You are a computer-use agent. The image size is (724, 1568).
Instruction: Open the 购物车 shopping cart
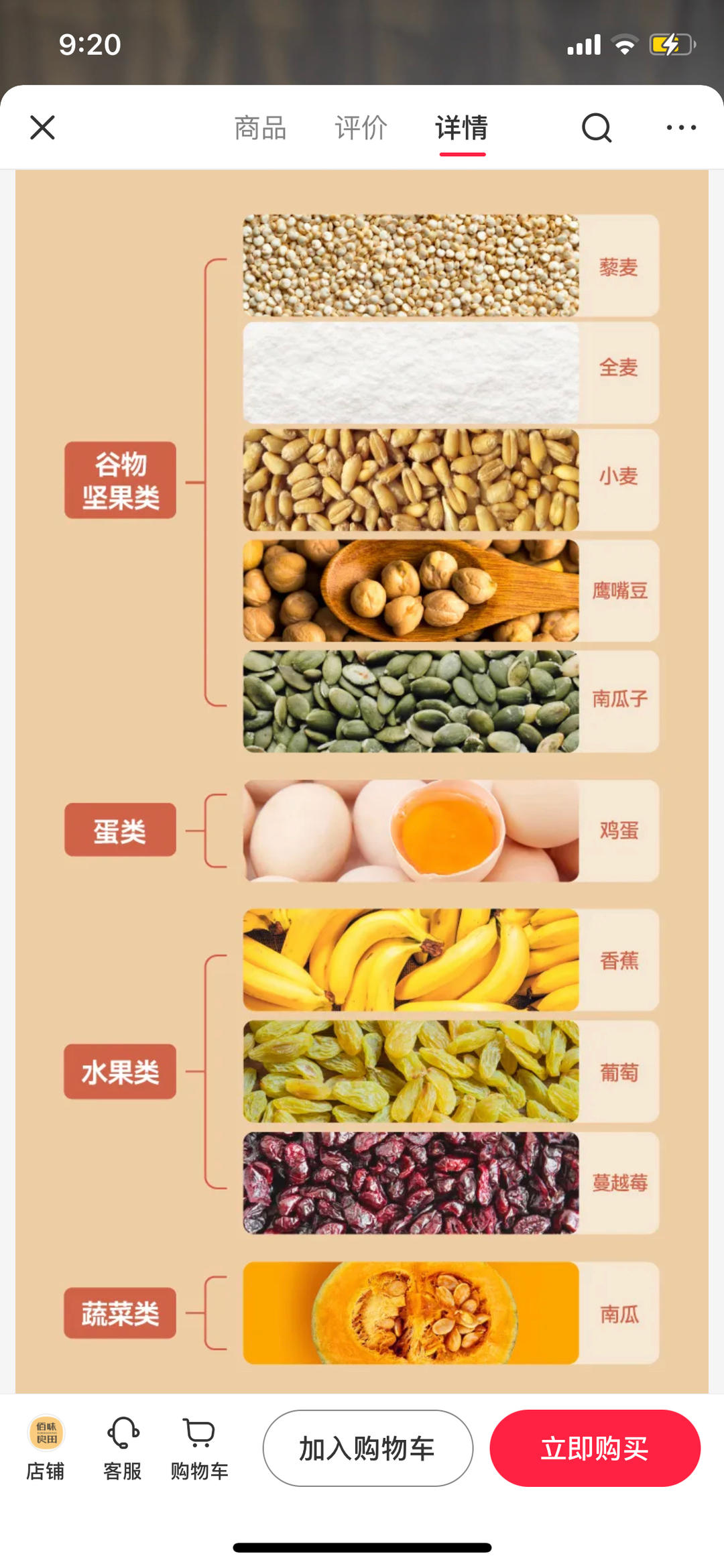click(199, 1448)
